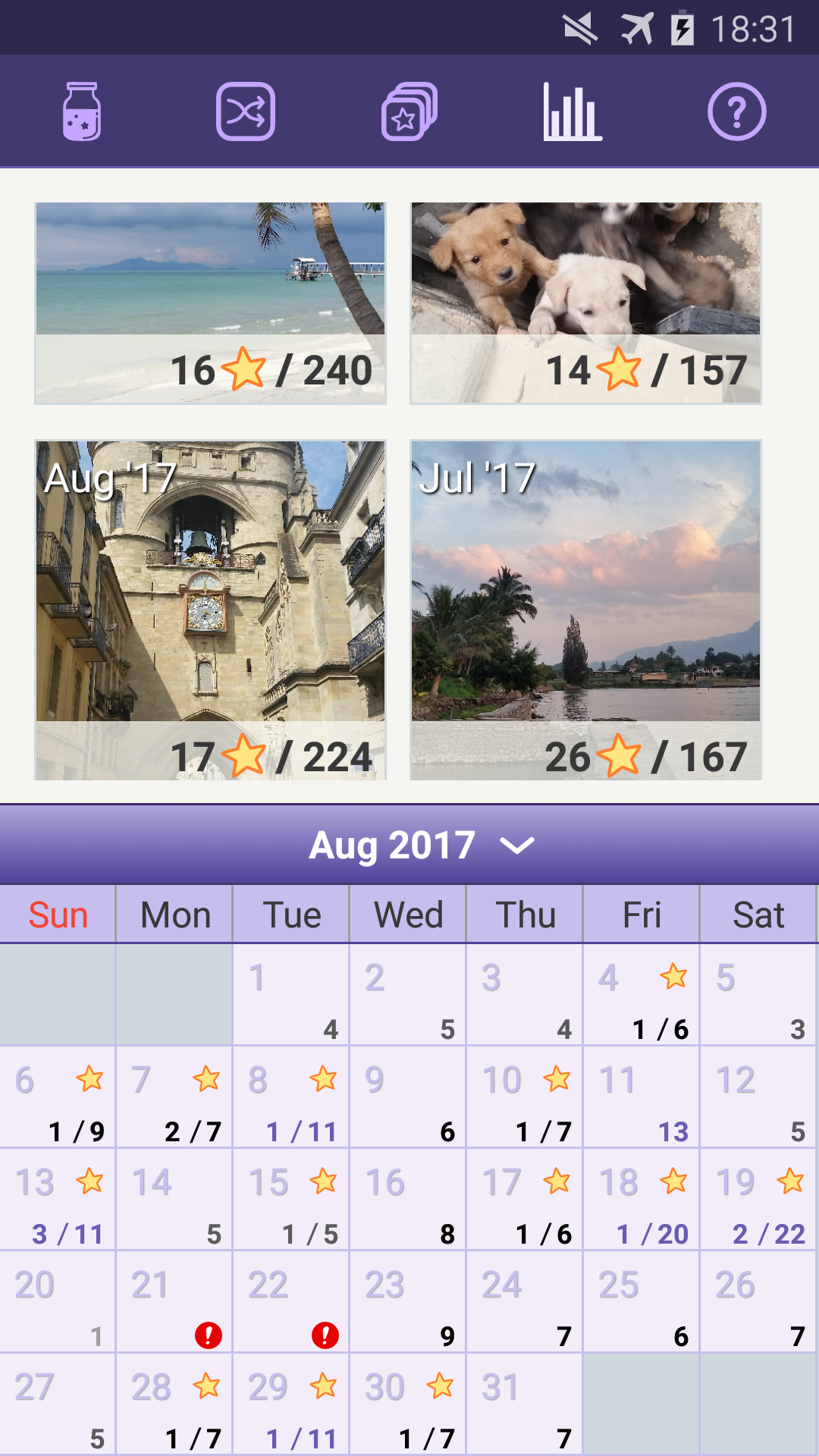Open August 22 with the warning icon

(x=291, y=1302)
